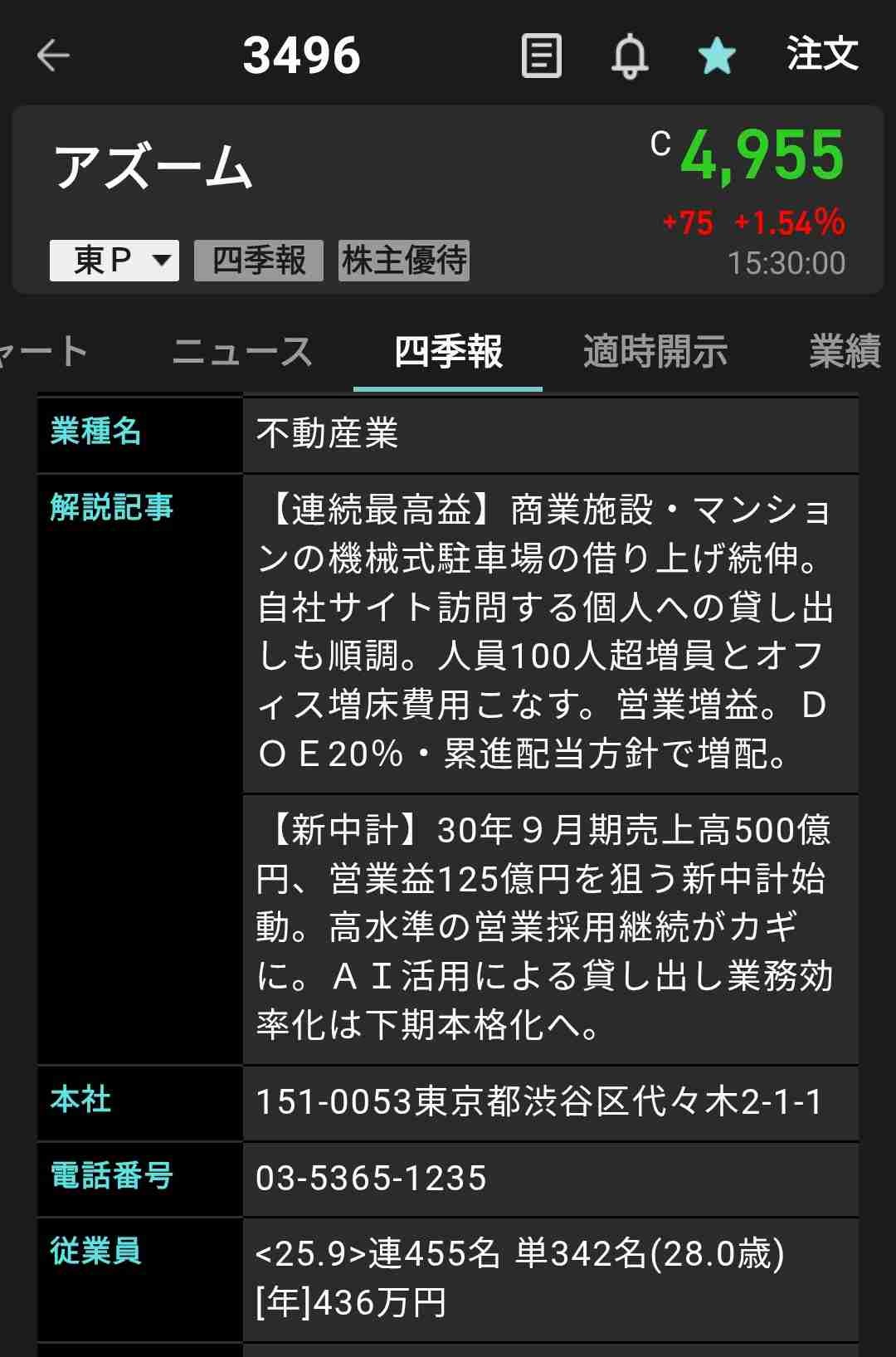Expand the 東P market dropdown

[x=114, y=261]
